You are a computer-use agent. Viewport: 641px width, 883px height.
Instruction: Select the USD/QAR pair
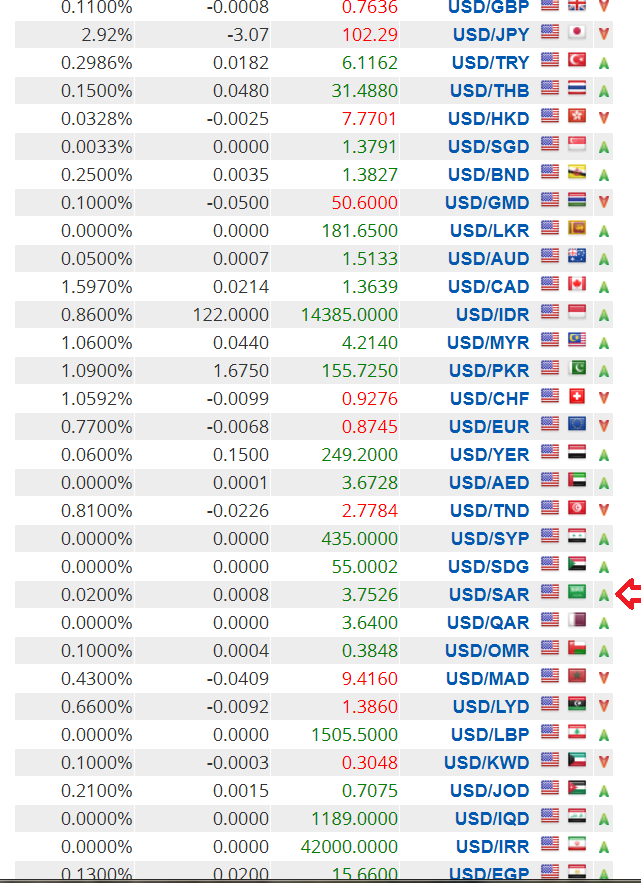tap(488, 623)
